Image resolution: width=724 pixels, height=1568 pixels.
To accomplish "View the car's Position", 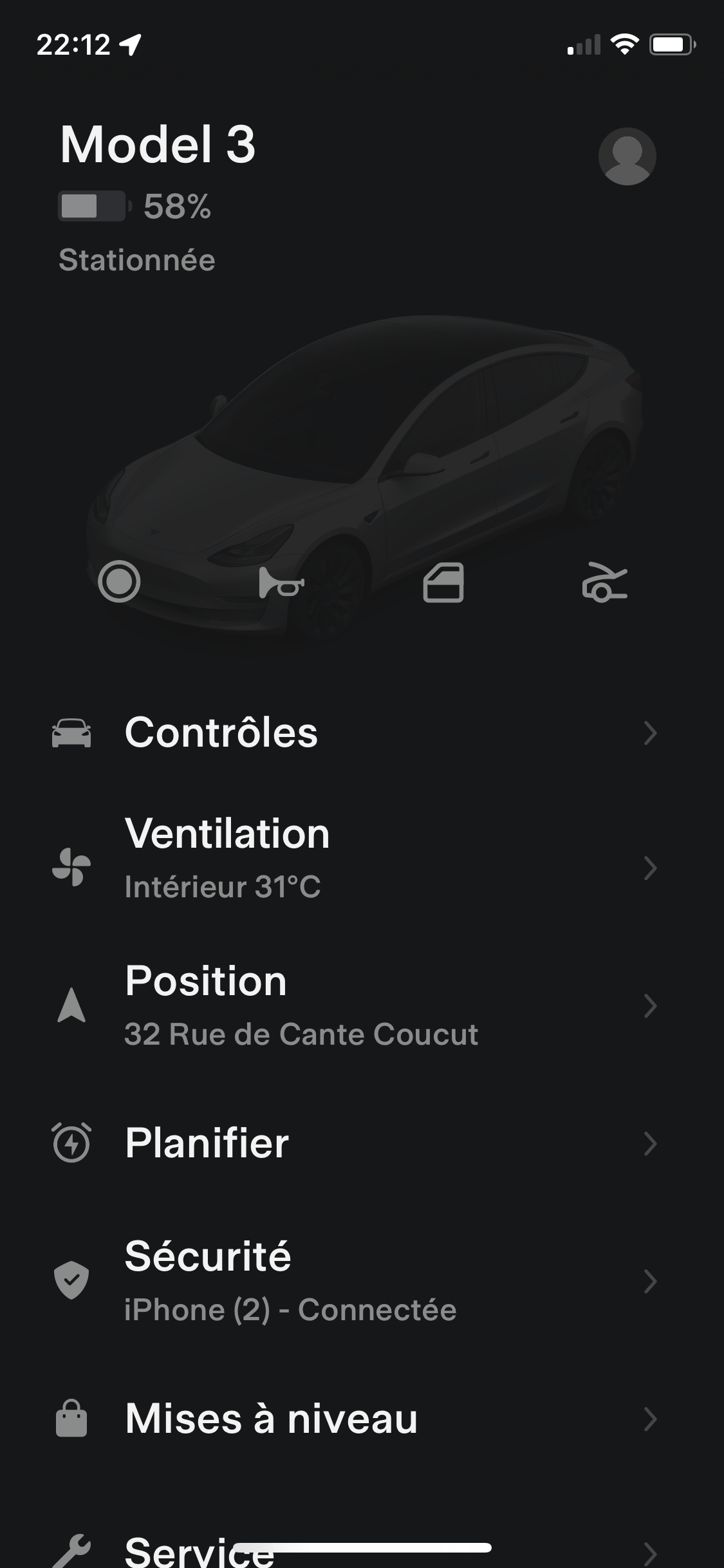I will [x=354, y=1005].
